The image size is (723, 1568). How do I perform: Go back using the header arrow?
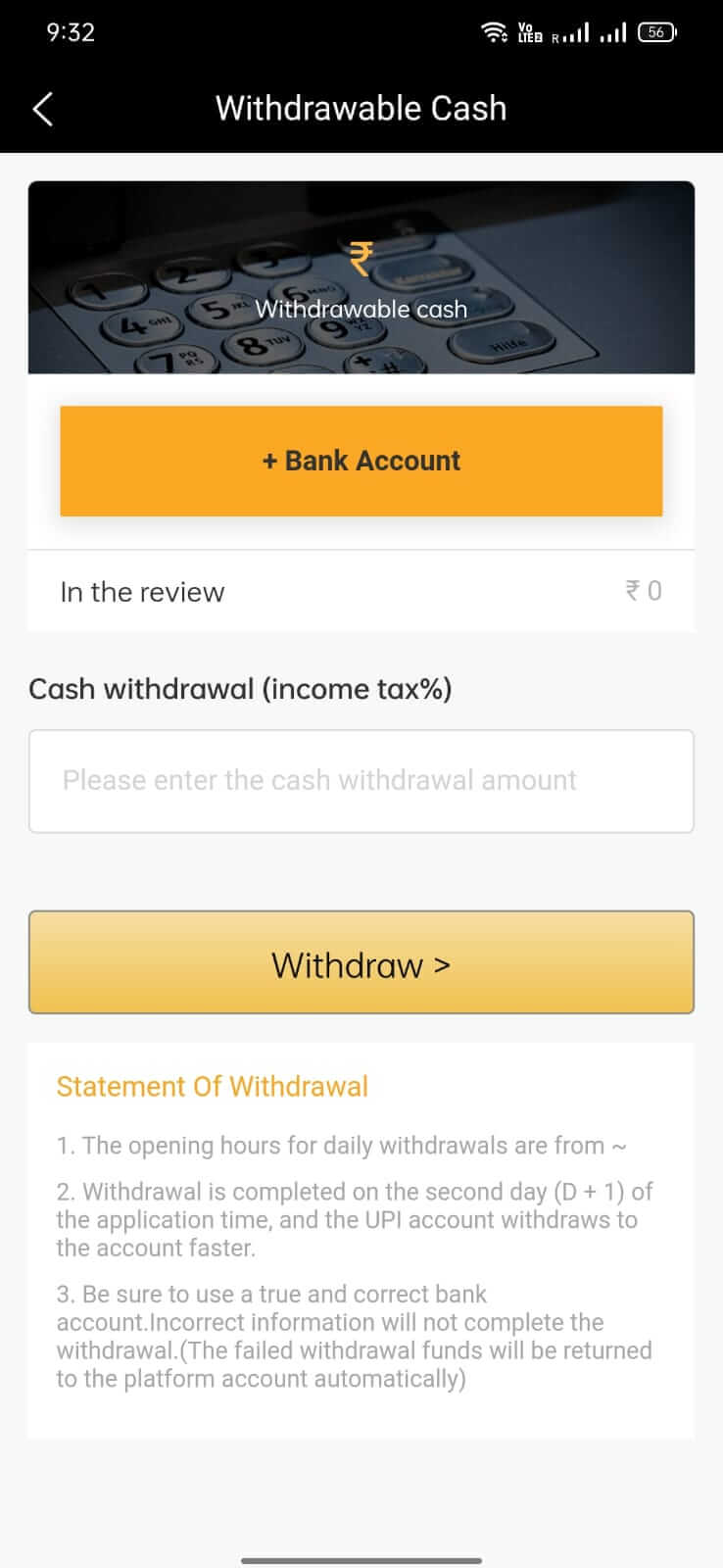(x=43, y=109)
